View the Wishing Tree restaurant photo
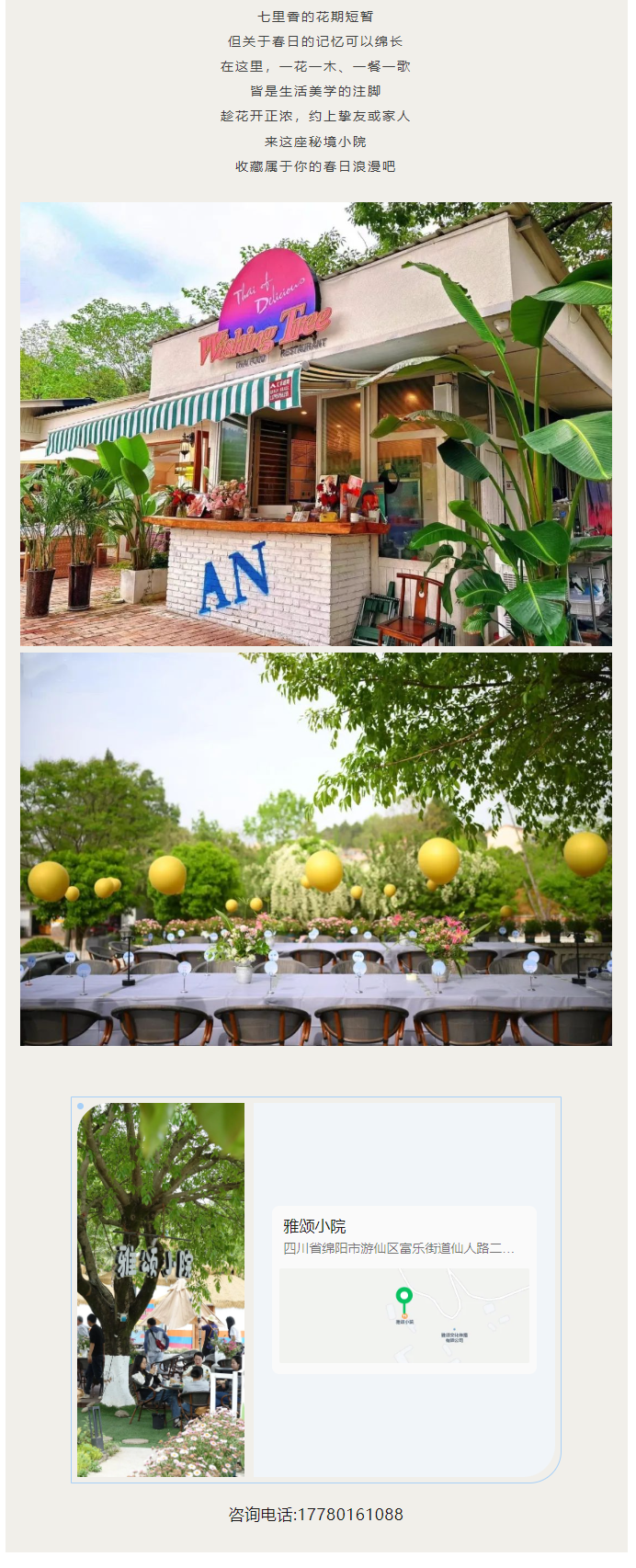Screen dimensions: 636x1568 pos(315,424)
